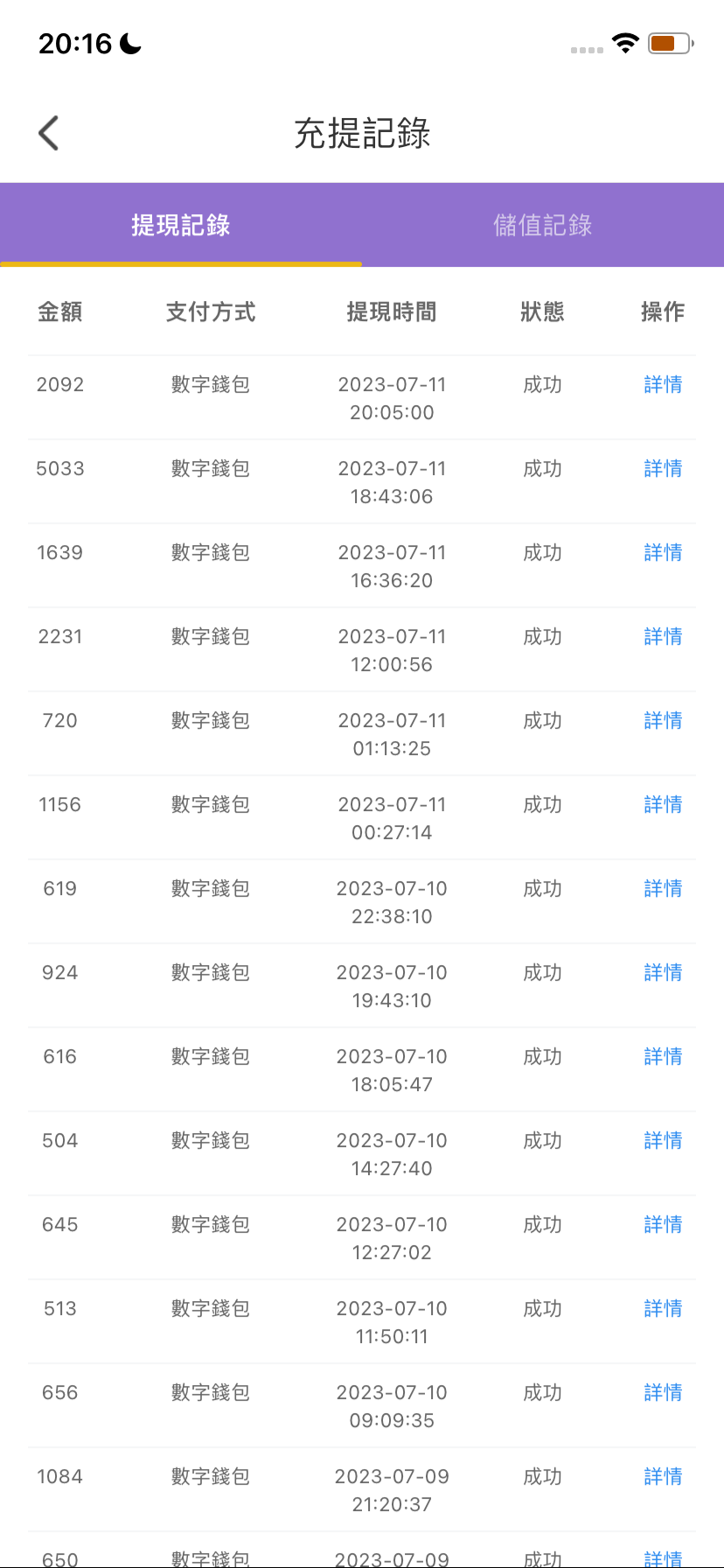Show 詳情 for the 720 record

[663, 721]
